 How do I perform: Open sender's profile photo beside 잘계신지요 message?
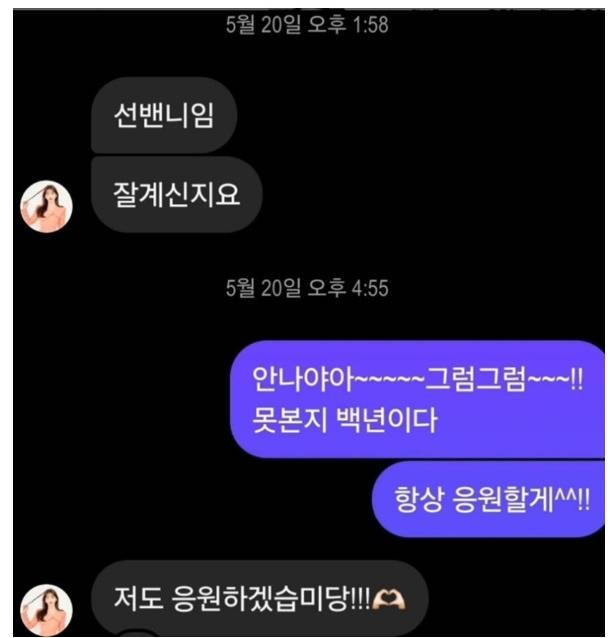[x=47, y=207]
